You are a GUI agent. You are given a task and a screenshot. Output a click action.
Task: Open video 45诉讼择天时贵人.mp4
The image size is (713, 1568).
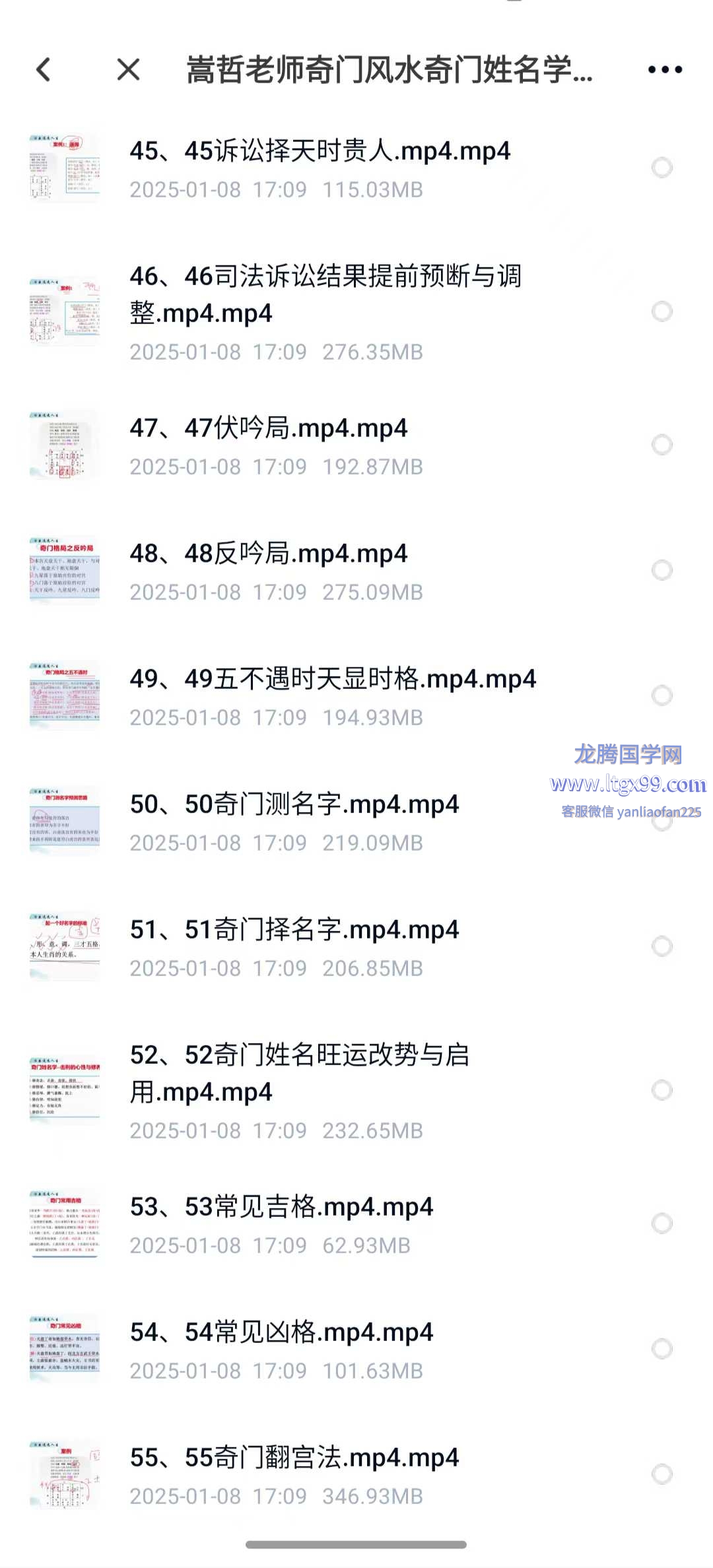click(320, 152)
